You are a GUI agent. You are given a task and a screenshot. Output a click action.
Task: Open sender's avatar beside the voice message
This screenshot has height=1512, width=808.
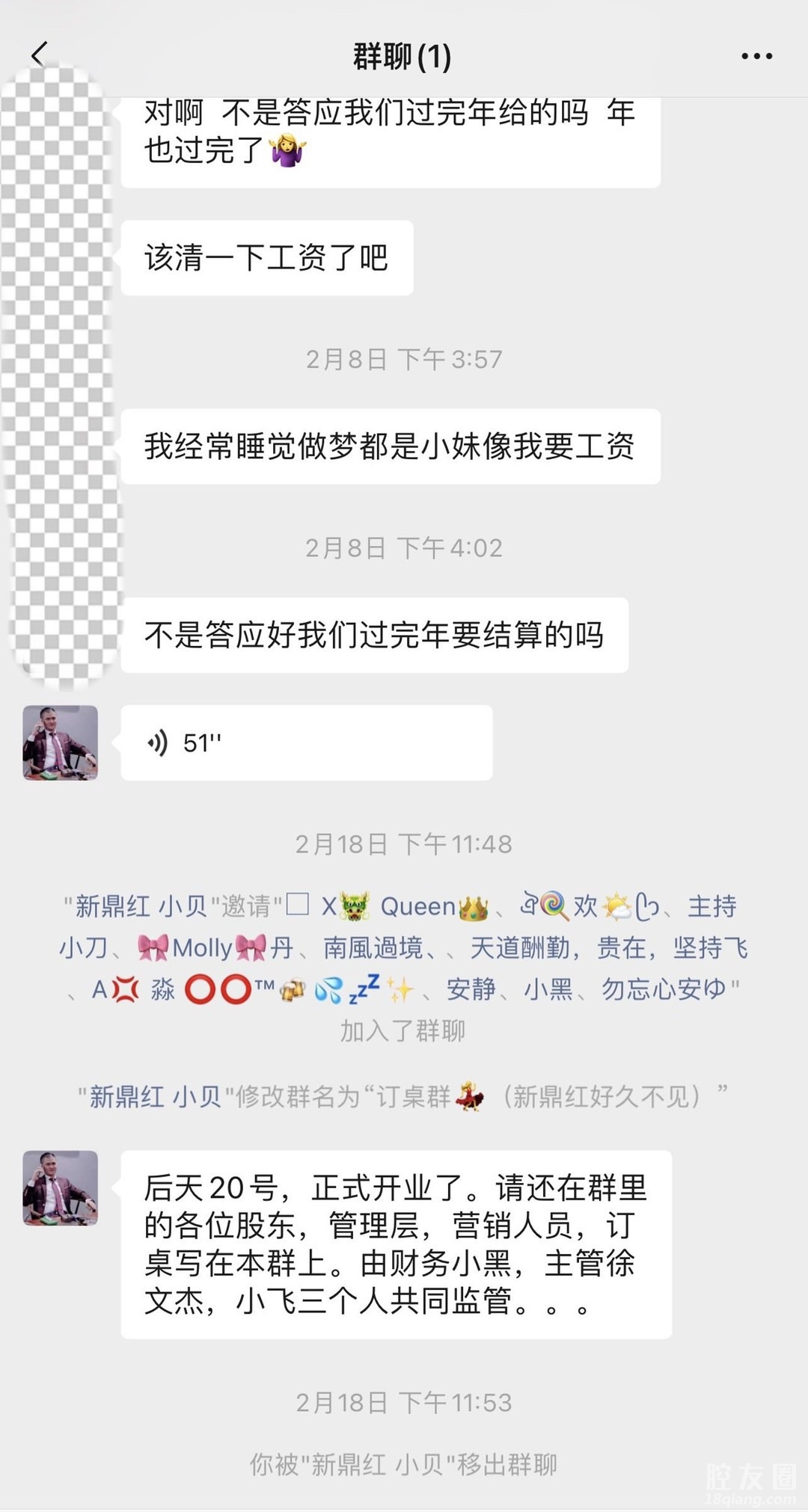tap(61, 743)
